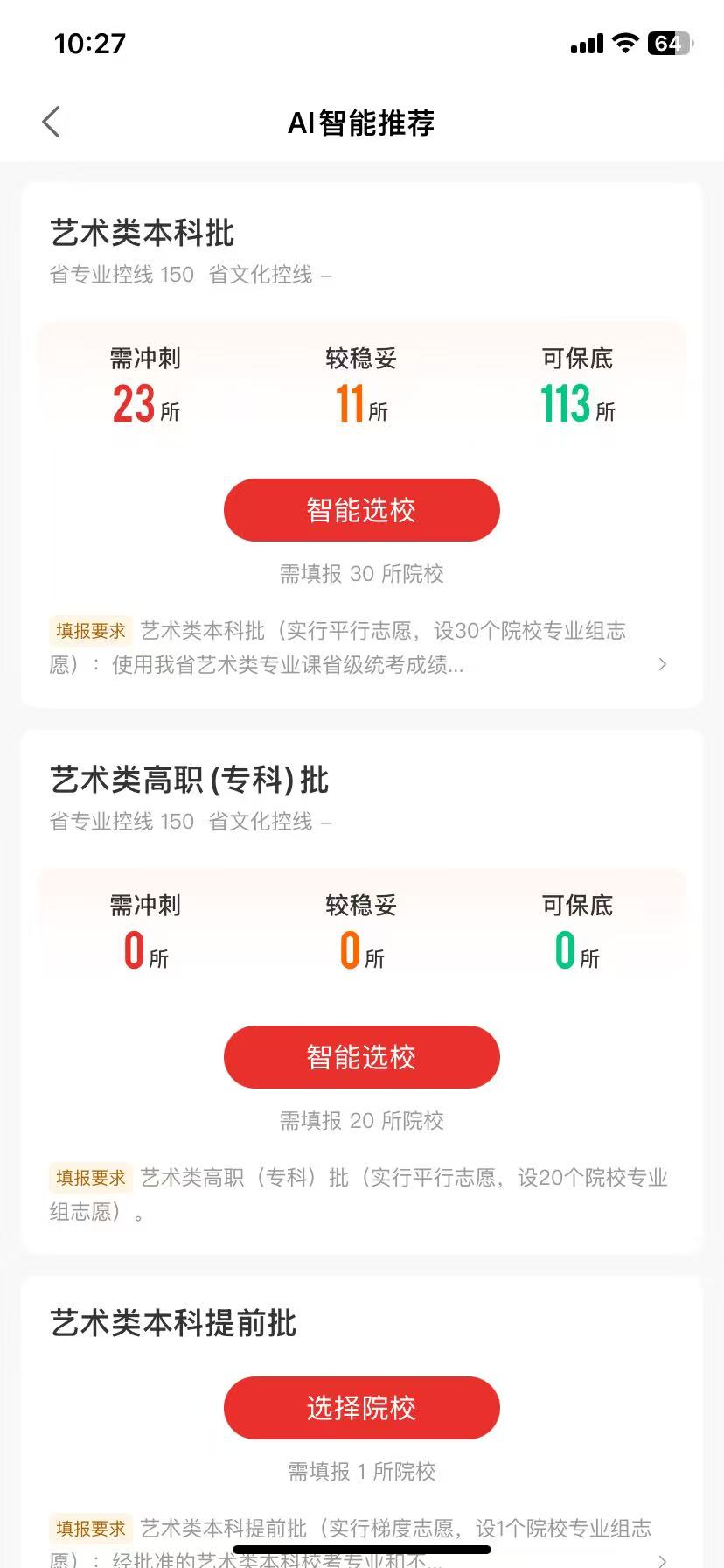Expand 填报要求 details for 艺术类本科提前批
The height and width of the screenshot is (1568, 724).
point(662,1559)
